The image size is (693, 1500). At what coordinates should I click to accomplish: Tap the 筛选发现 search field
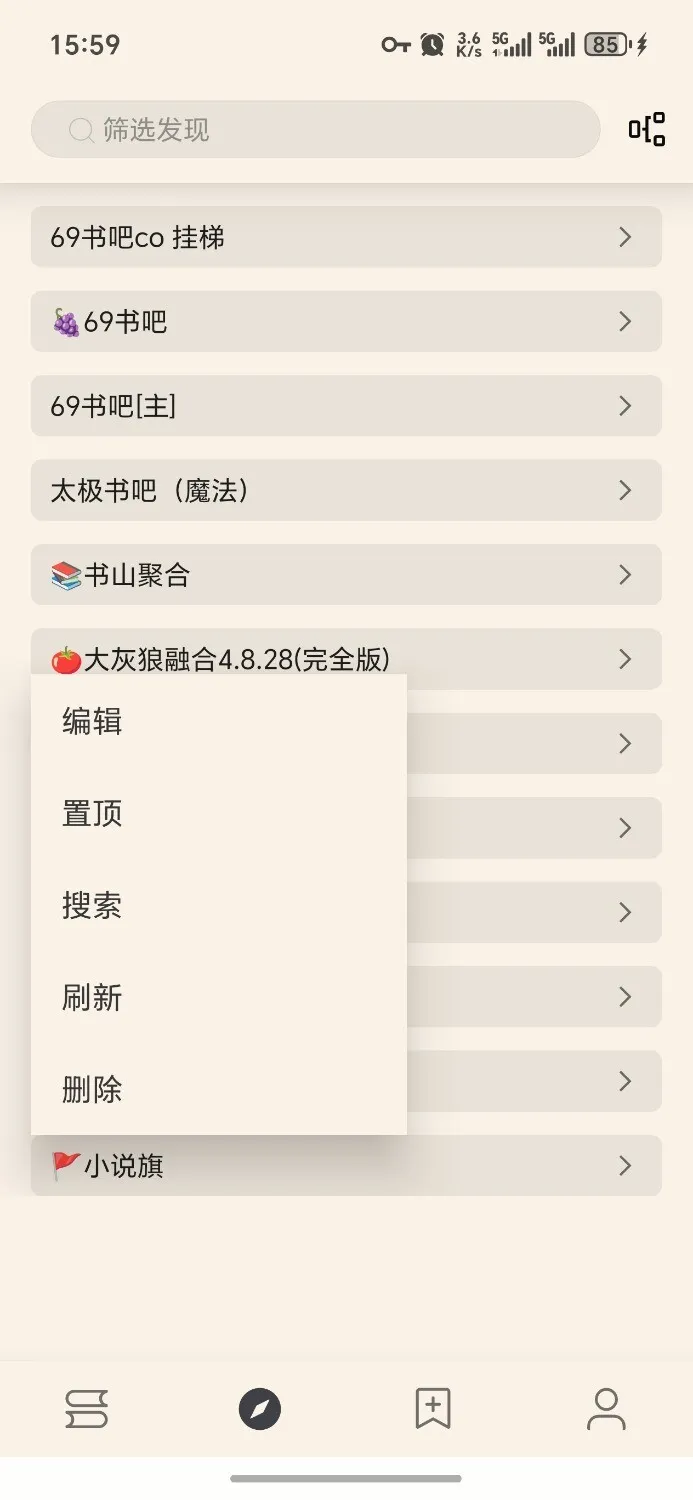315,130
